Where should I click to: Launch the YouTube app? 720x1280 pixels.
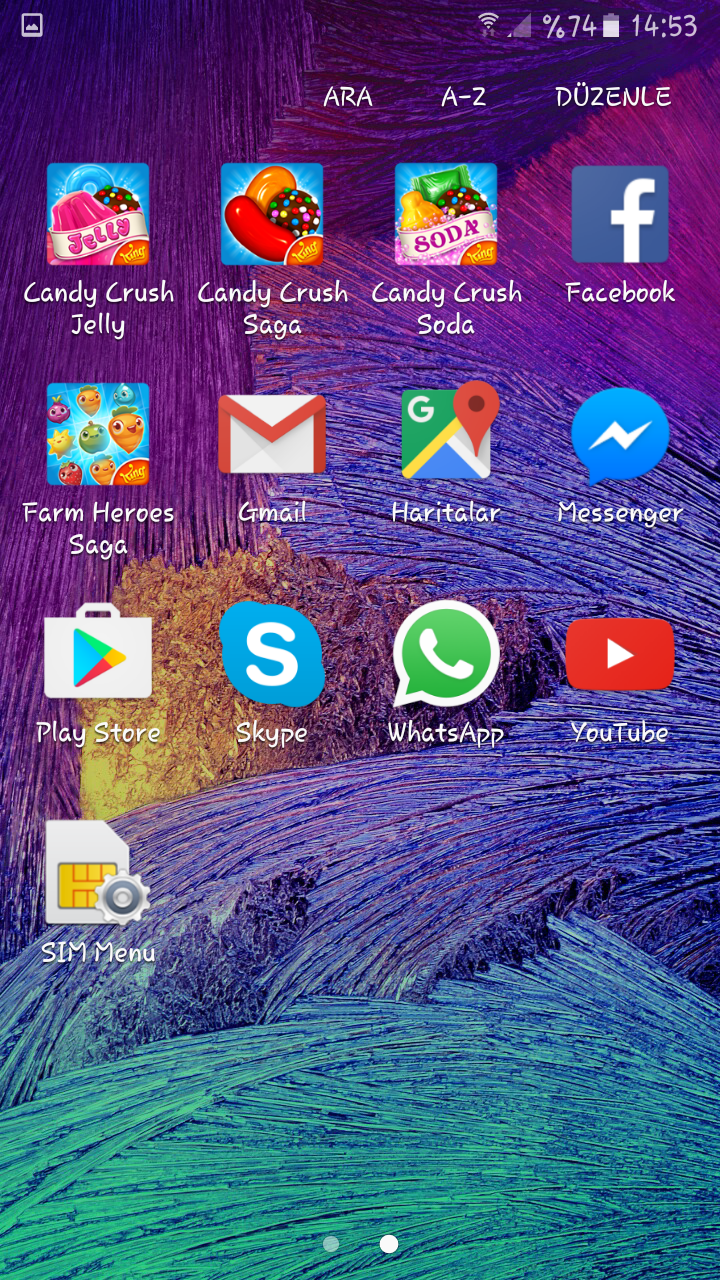click(x=620, y=655)
